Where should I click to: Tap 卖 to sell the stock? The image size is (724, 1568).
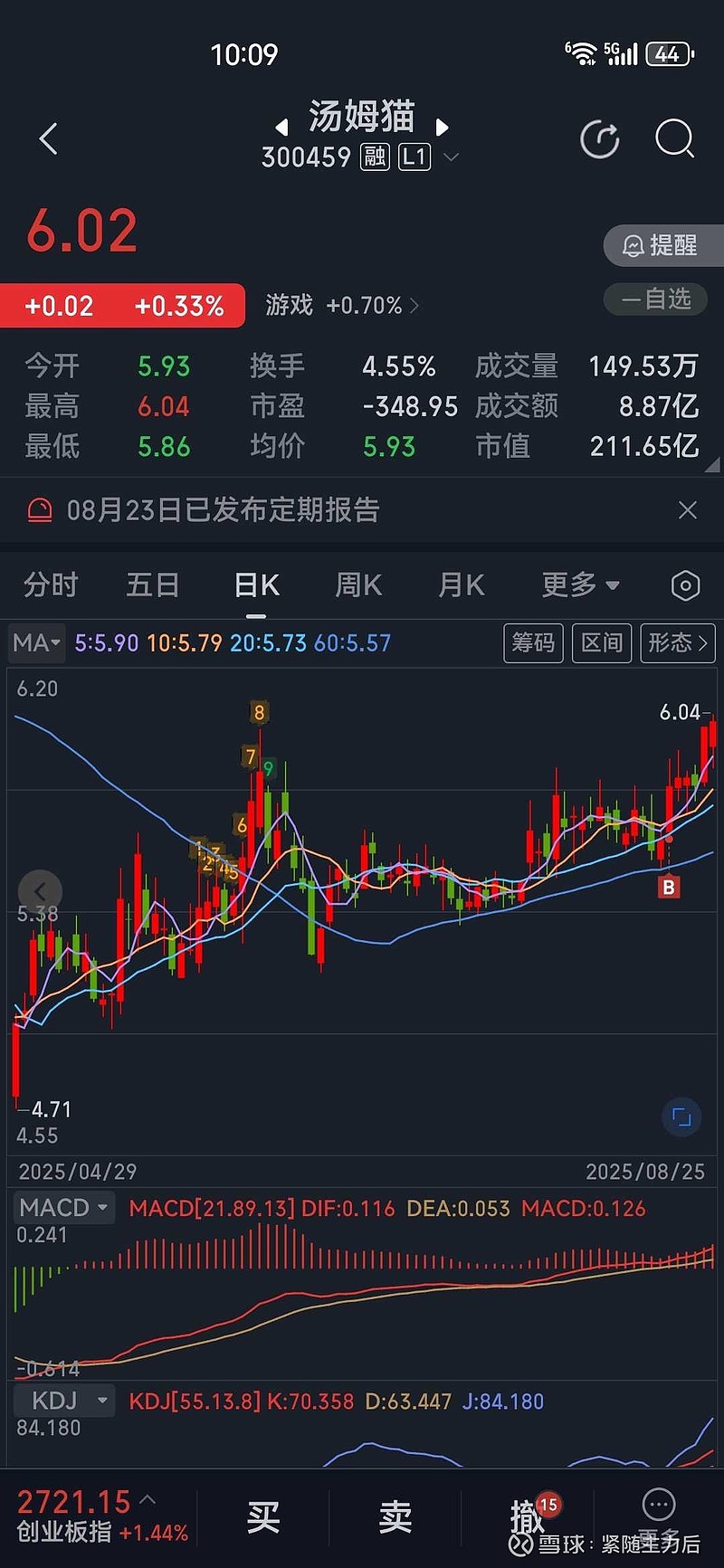click(x=395, y=1517)
